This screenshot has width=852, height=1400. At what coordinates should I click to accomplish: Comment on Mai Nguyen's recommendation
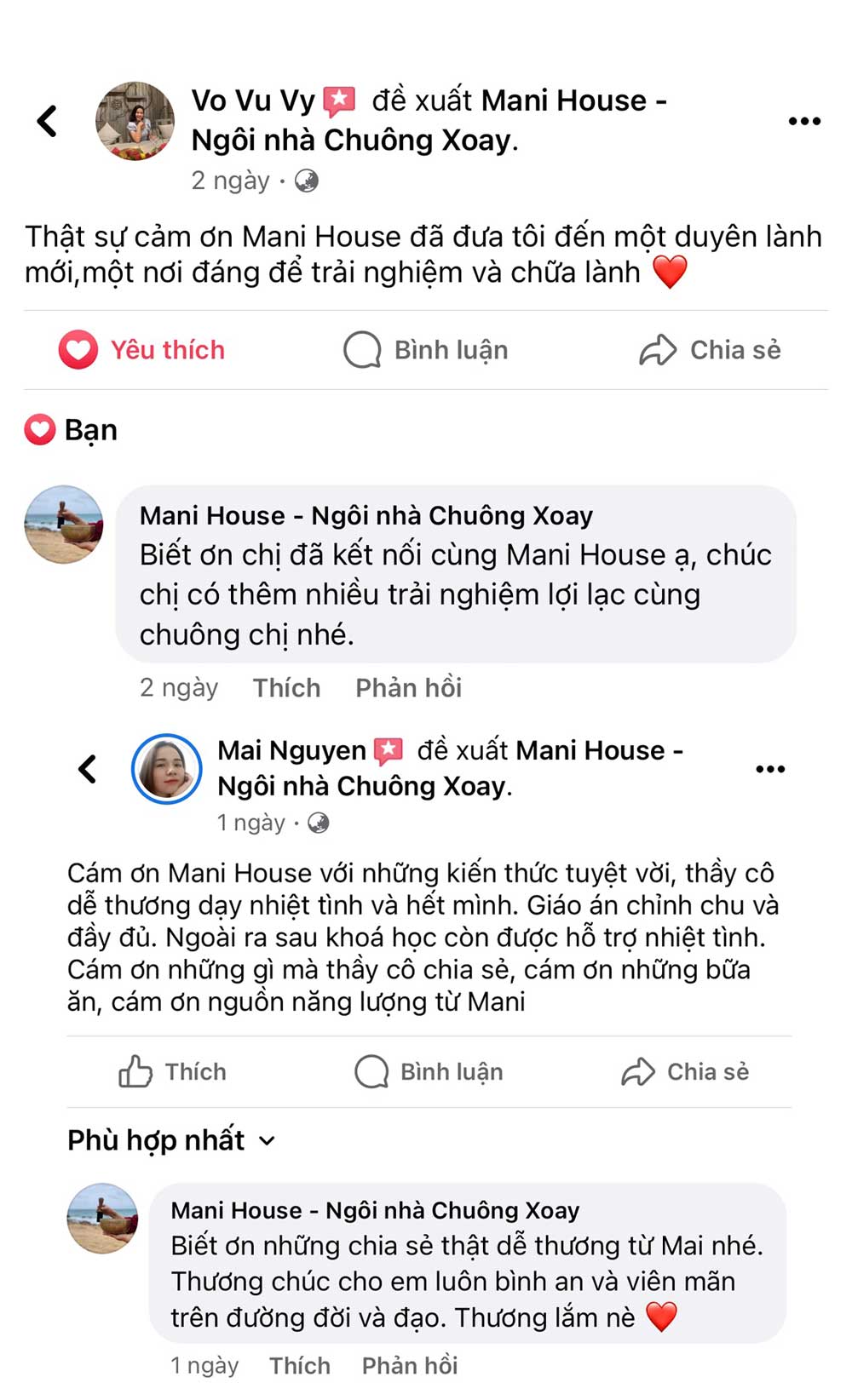(429, 1071)
